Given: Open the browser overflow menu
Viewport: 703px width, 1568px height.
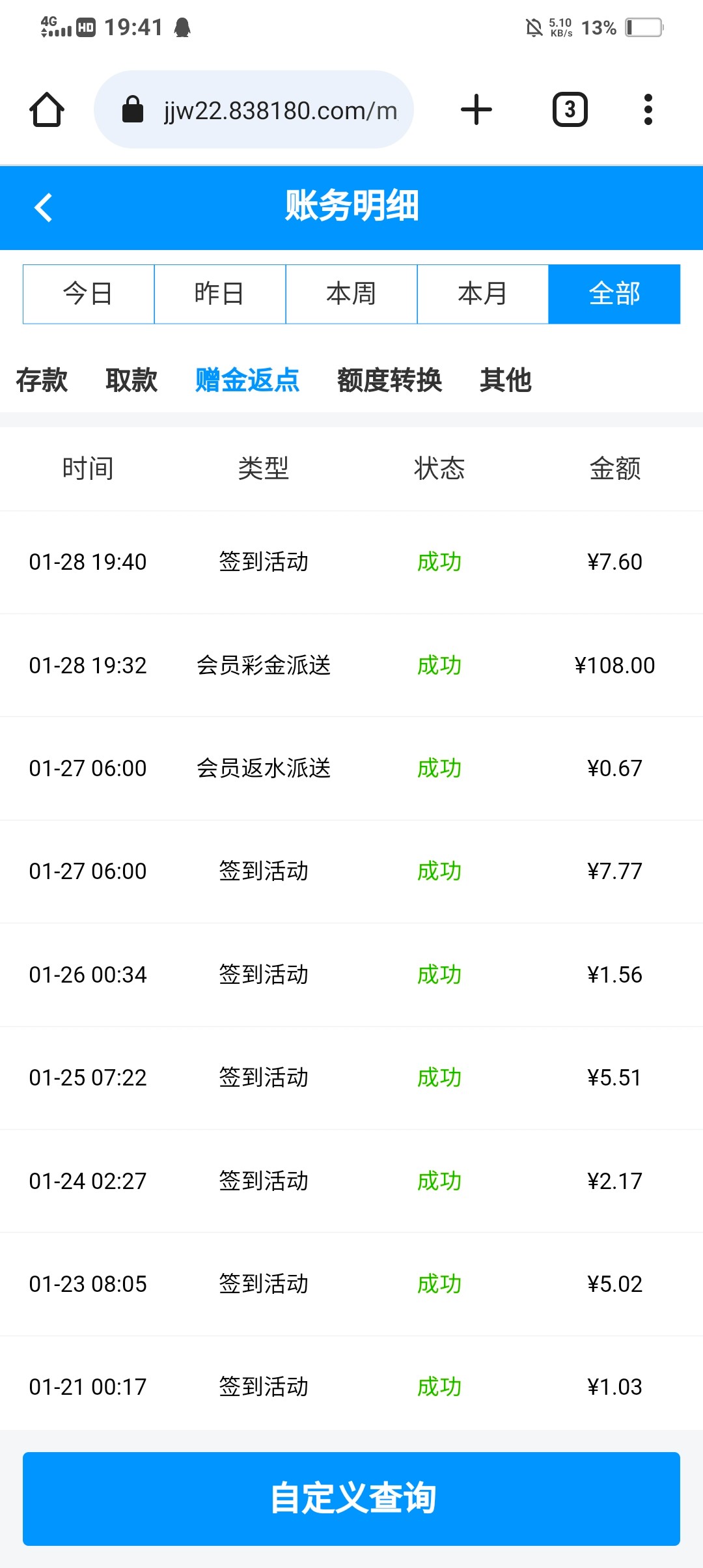Looking at the screenshot, I should pyautogui.click(x=648, y=109).
